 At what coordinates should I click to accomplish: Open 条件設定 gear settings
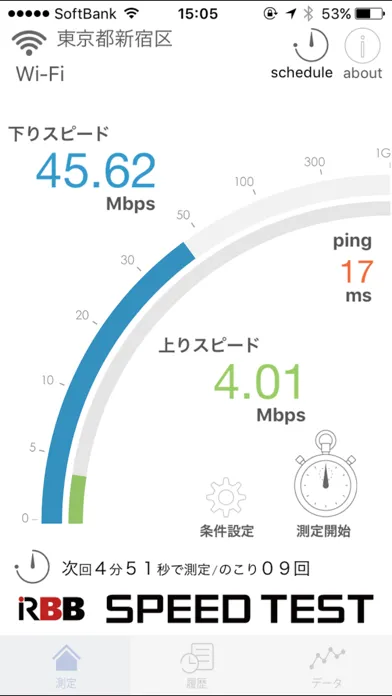click(226, 506)
